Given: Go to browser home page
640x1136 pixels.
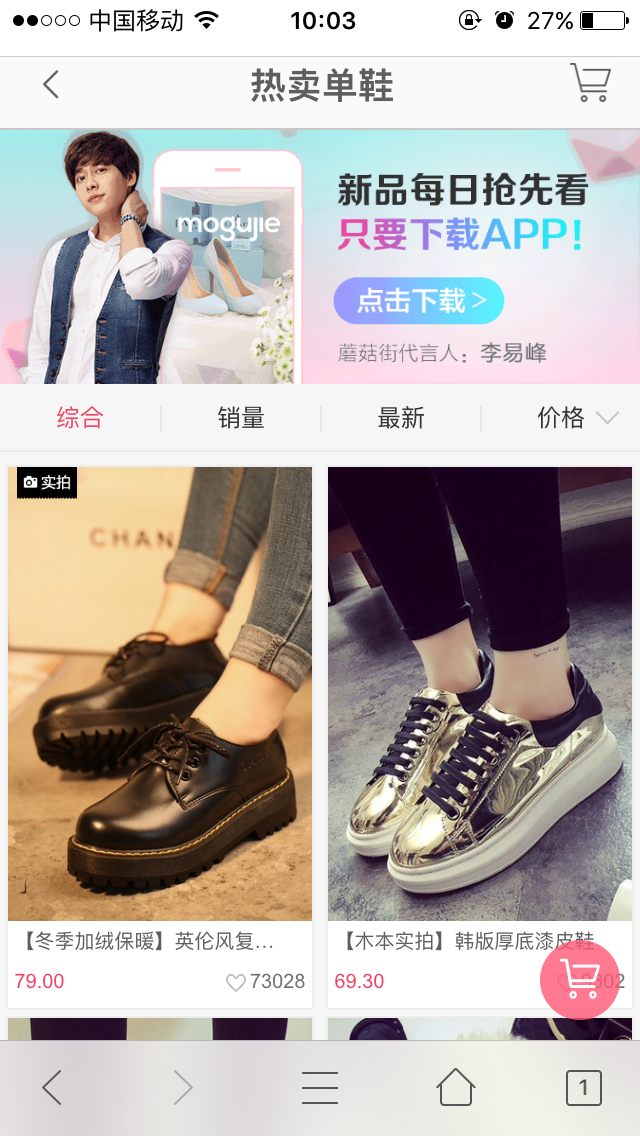Looking at the screenshot, I should pos(455,1087).
